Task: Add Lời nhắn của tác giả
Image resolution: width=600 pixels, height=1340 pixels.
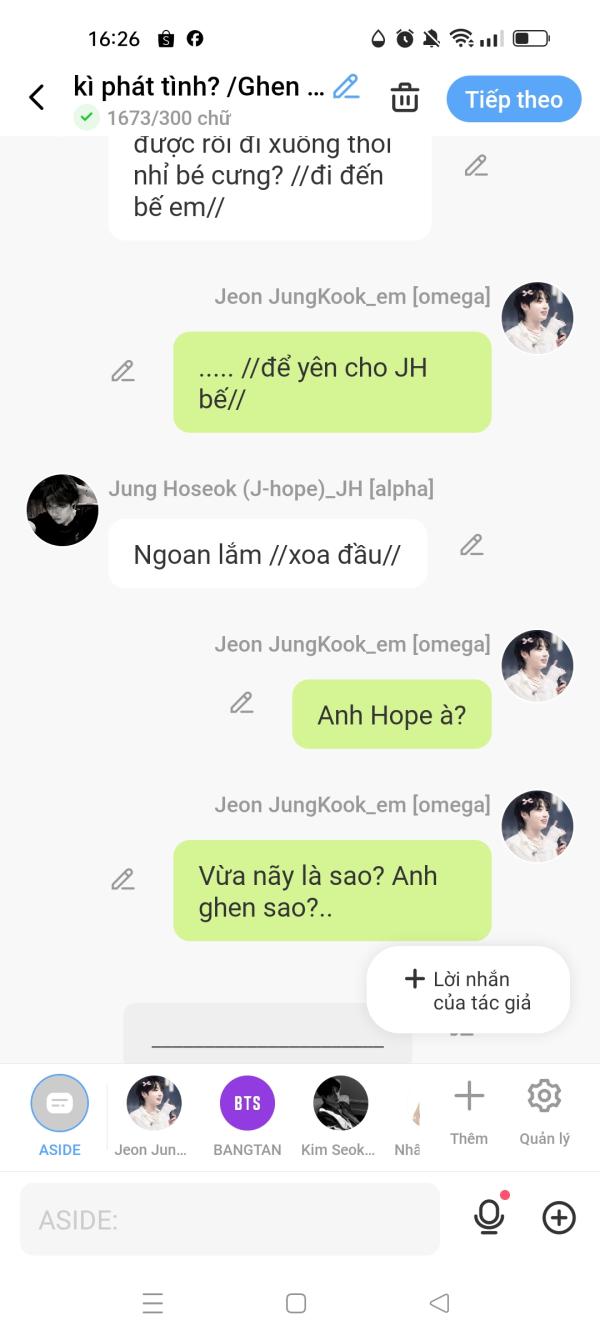Action: click(468, 990)
